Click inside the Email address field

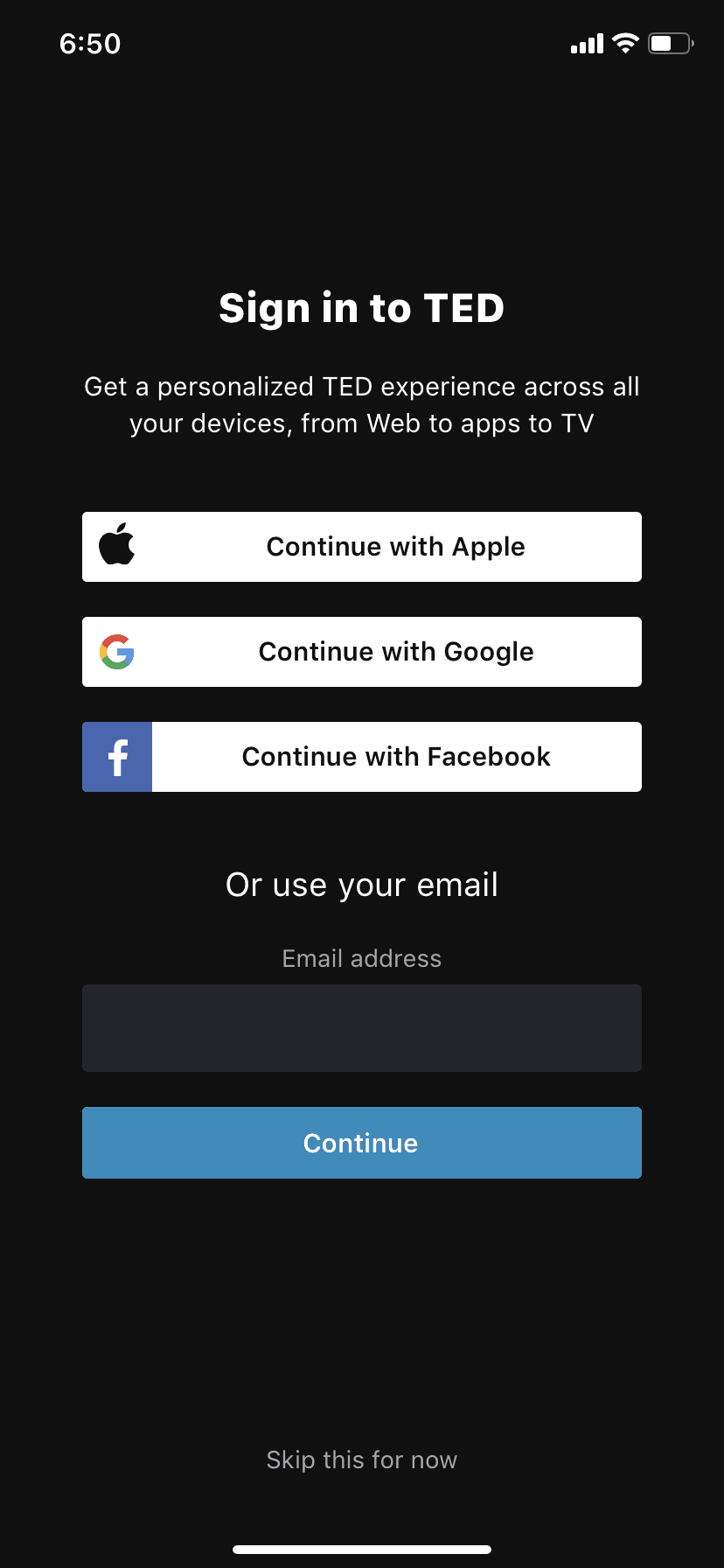tap(361, 1027)
